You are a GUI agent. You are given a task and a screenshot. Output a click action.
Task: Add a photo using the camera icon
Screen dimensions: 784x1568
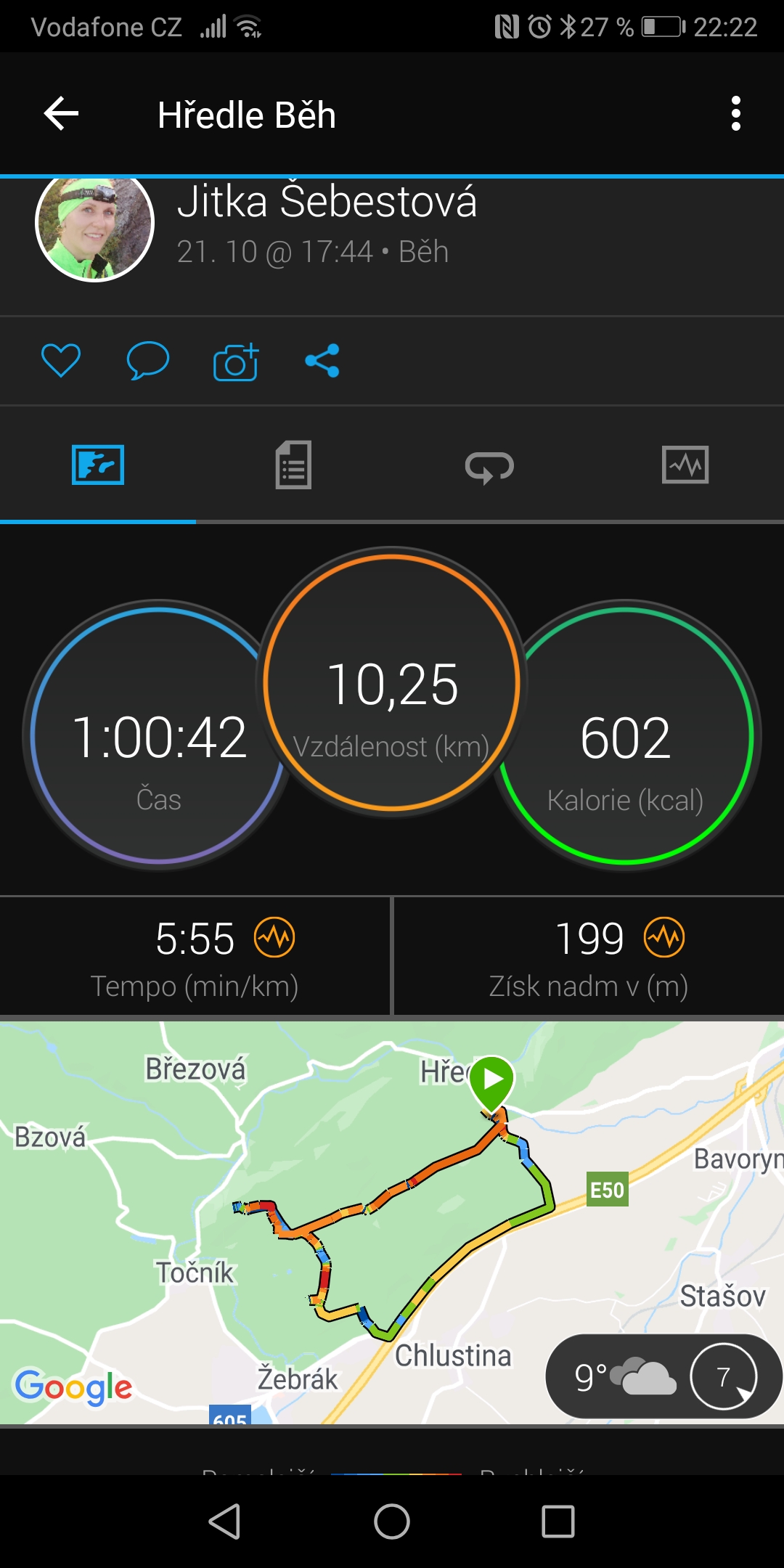236,362
